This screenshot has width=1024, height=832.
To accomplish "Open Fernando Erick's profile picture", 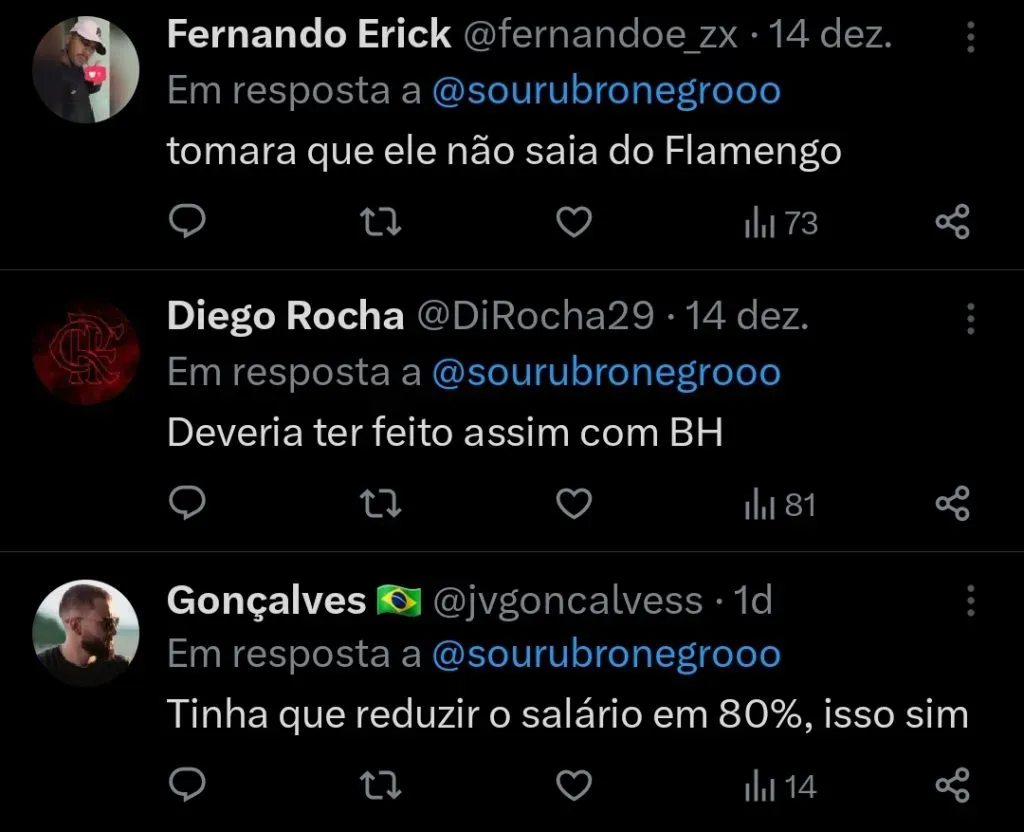I will (x=85, y=70).
